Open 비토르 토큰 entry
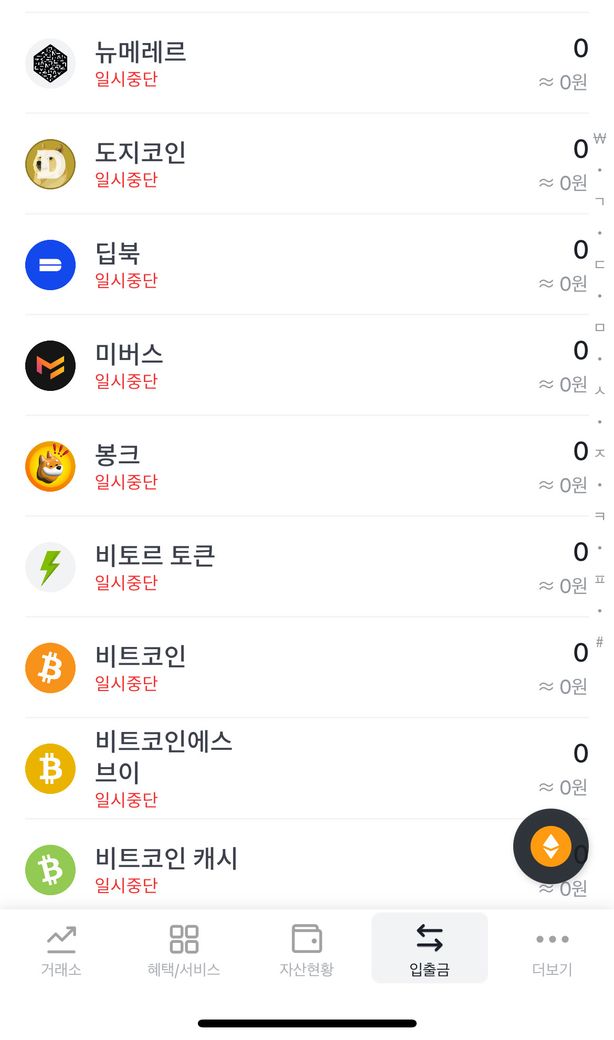This screenshot has height=1040, width=614. pos(300,567)
